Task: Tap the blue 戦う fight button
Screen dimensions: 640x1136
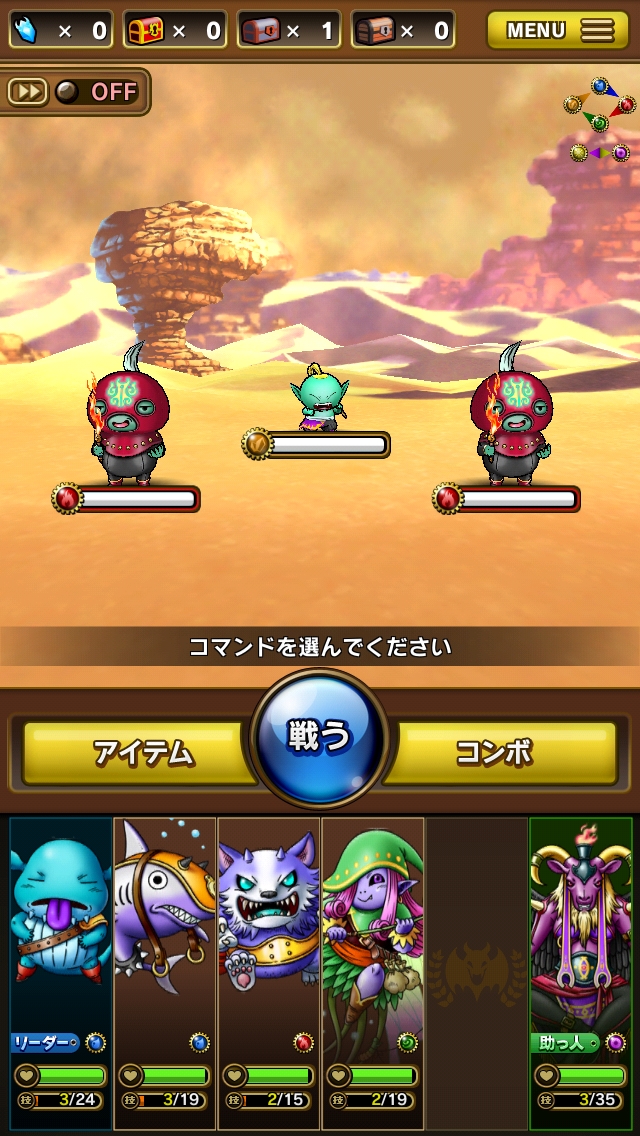Action: pyautogui.click(x=319, y=739)
